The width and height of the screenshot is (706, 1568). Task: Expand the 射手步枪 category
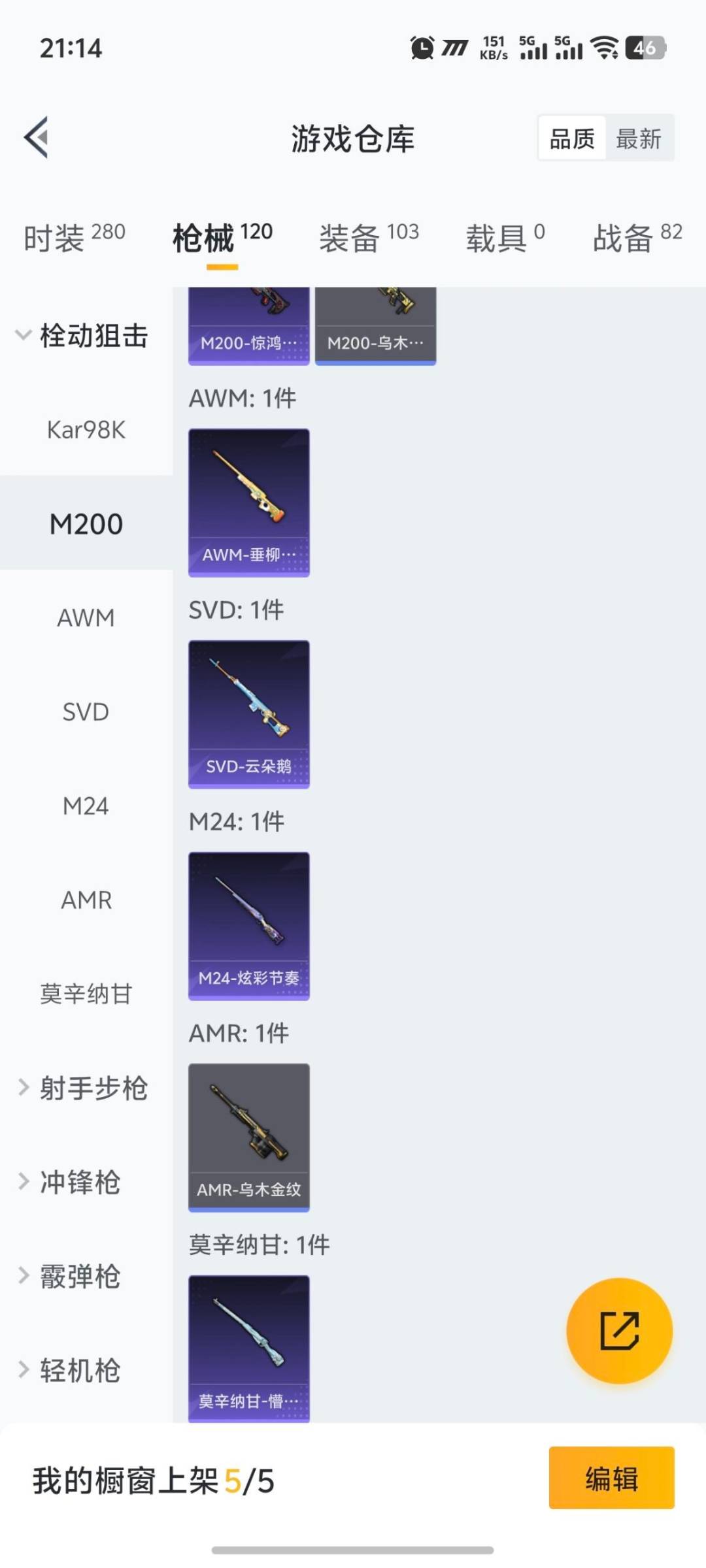[82, 1088]
